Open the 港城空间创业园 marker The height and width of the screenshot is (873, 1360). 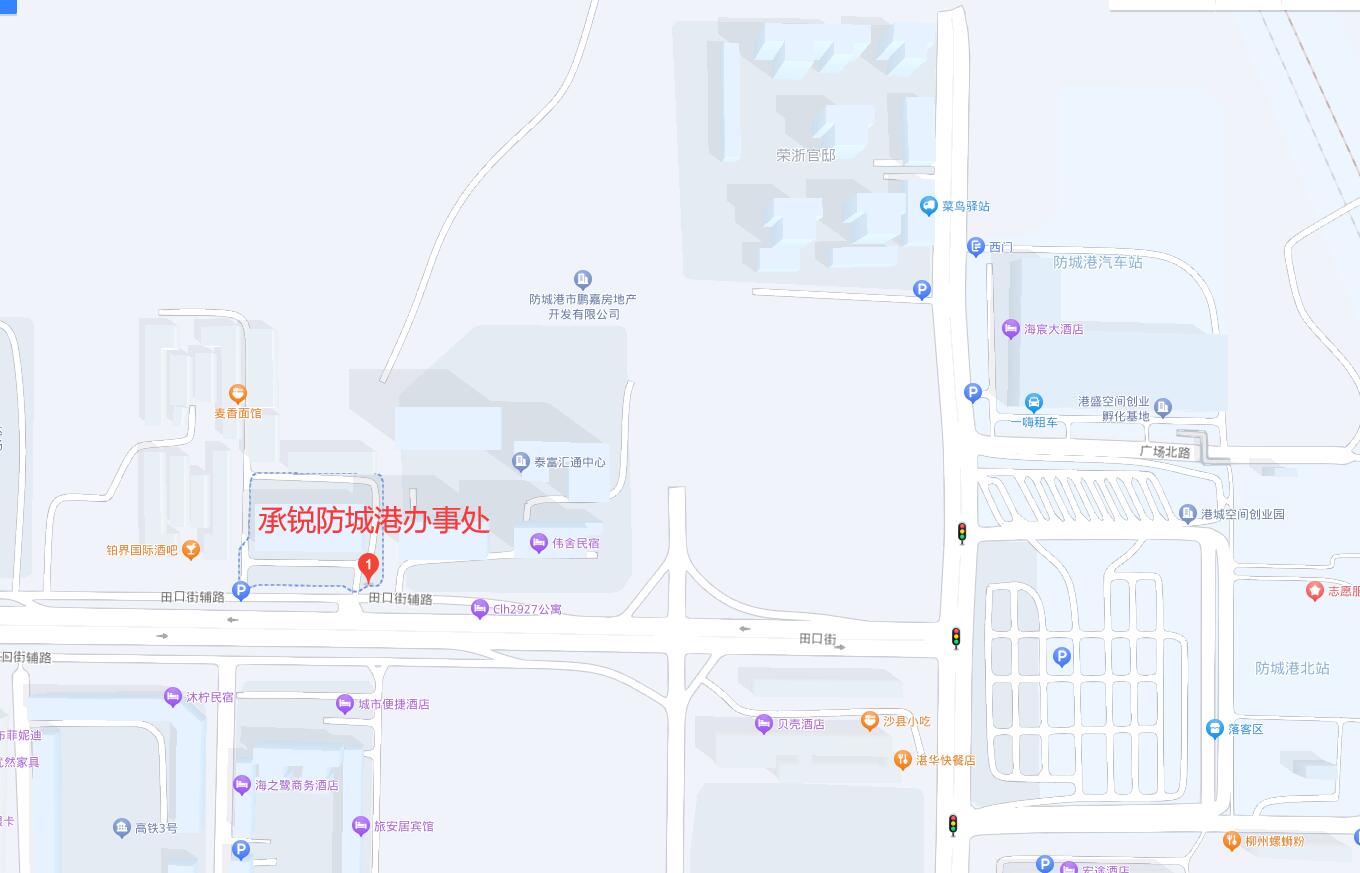(1187, 513)
